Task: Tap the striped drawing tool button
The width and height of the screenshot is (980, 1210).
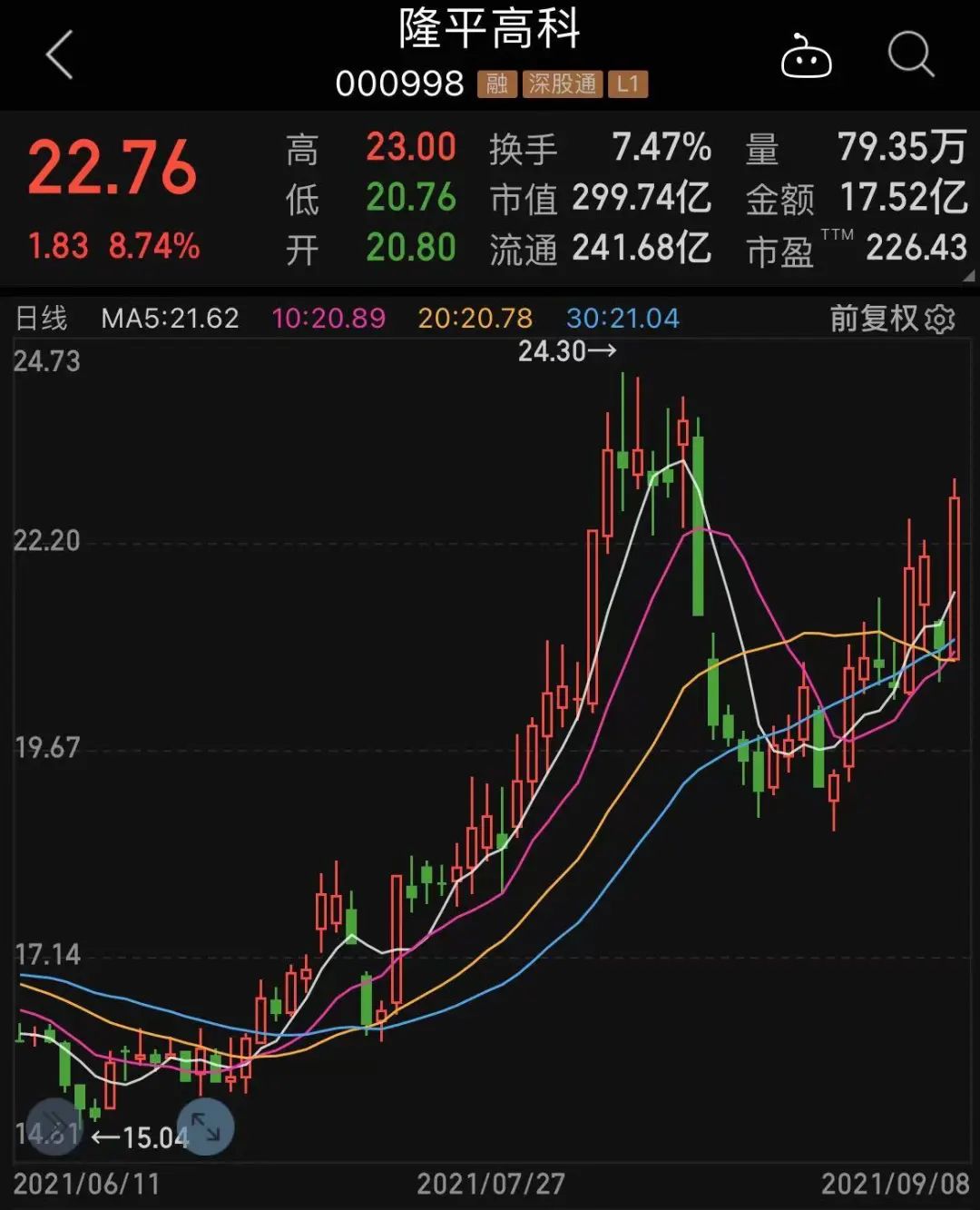Action: (54, 1126)
